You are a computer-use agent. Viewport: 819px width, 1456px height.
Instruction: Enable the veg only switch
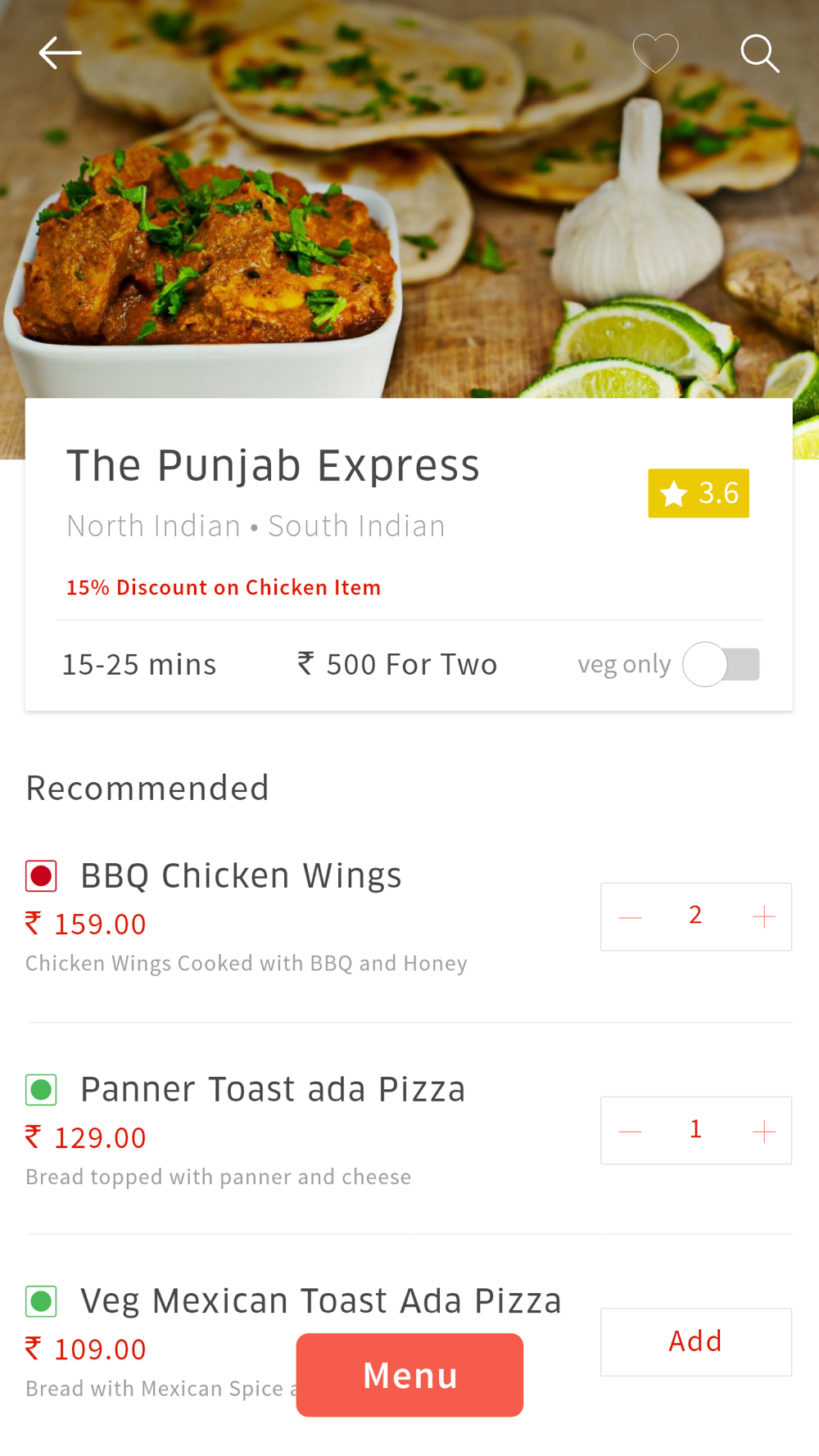(x=721, y=664)
